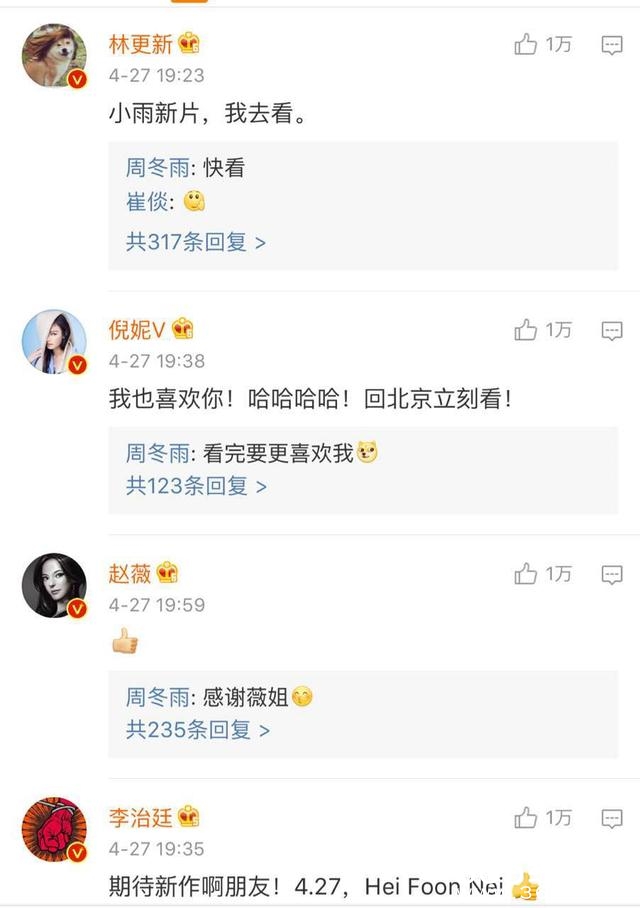Screen dimensions: 640x908
Task: Like 李治廷's comment
Action: pos(526,818)
